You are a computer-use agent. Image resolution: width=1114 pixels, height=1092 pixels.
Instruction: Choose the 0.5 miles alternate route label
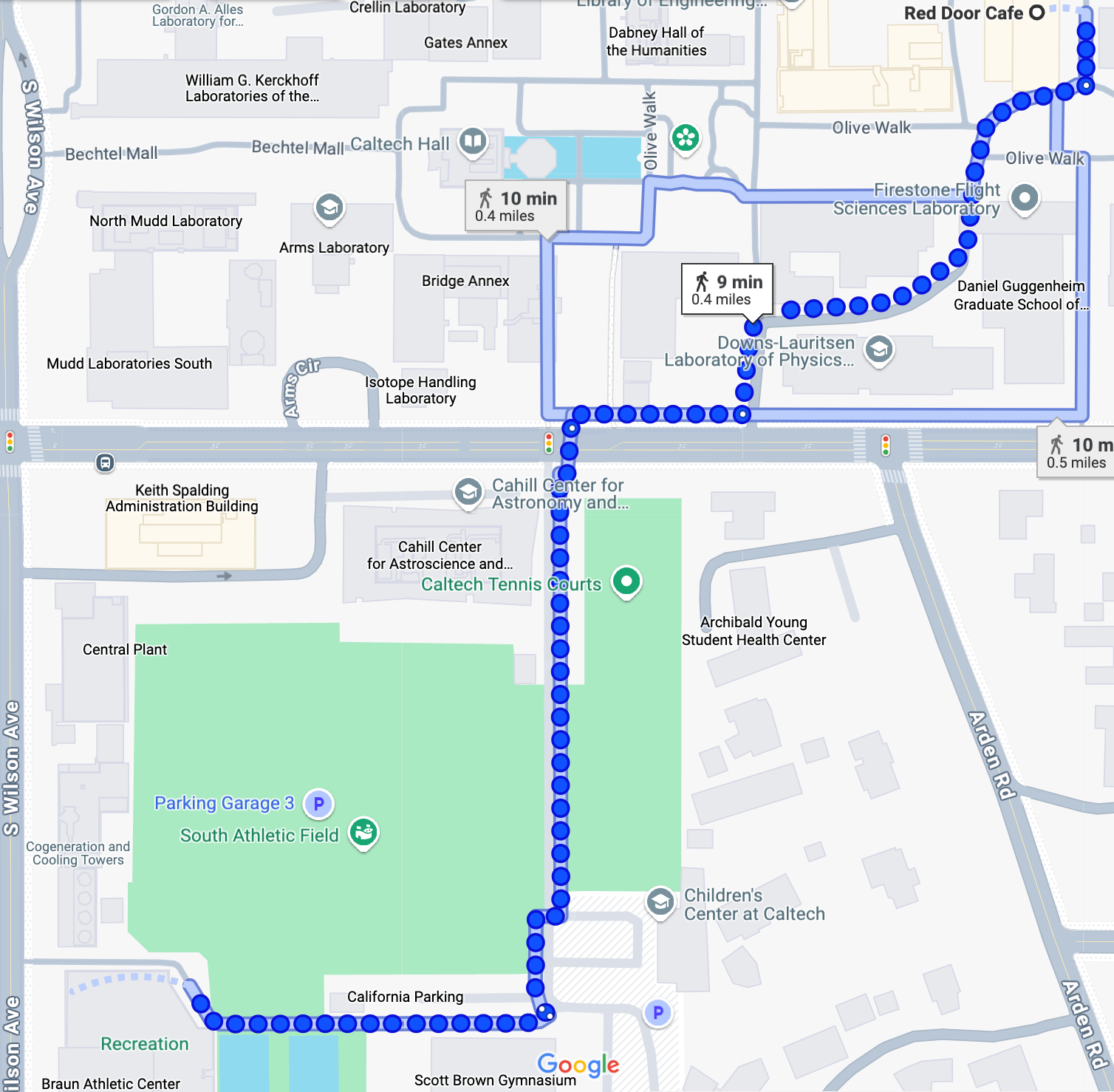(1078, 452)
